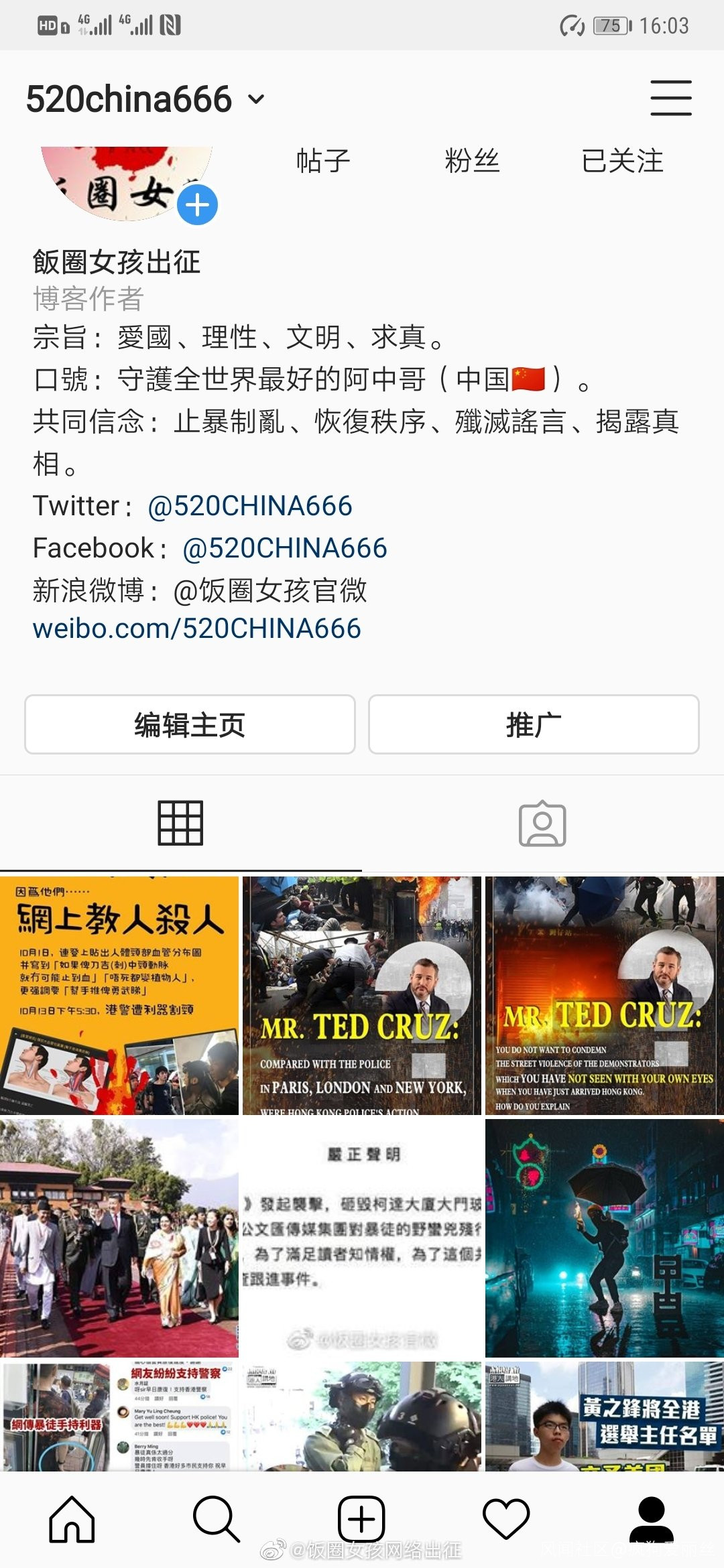Open the weibo.com/520CHINA666 website link

pos(196,629)
